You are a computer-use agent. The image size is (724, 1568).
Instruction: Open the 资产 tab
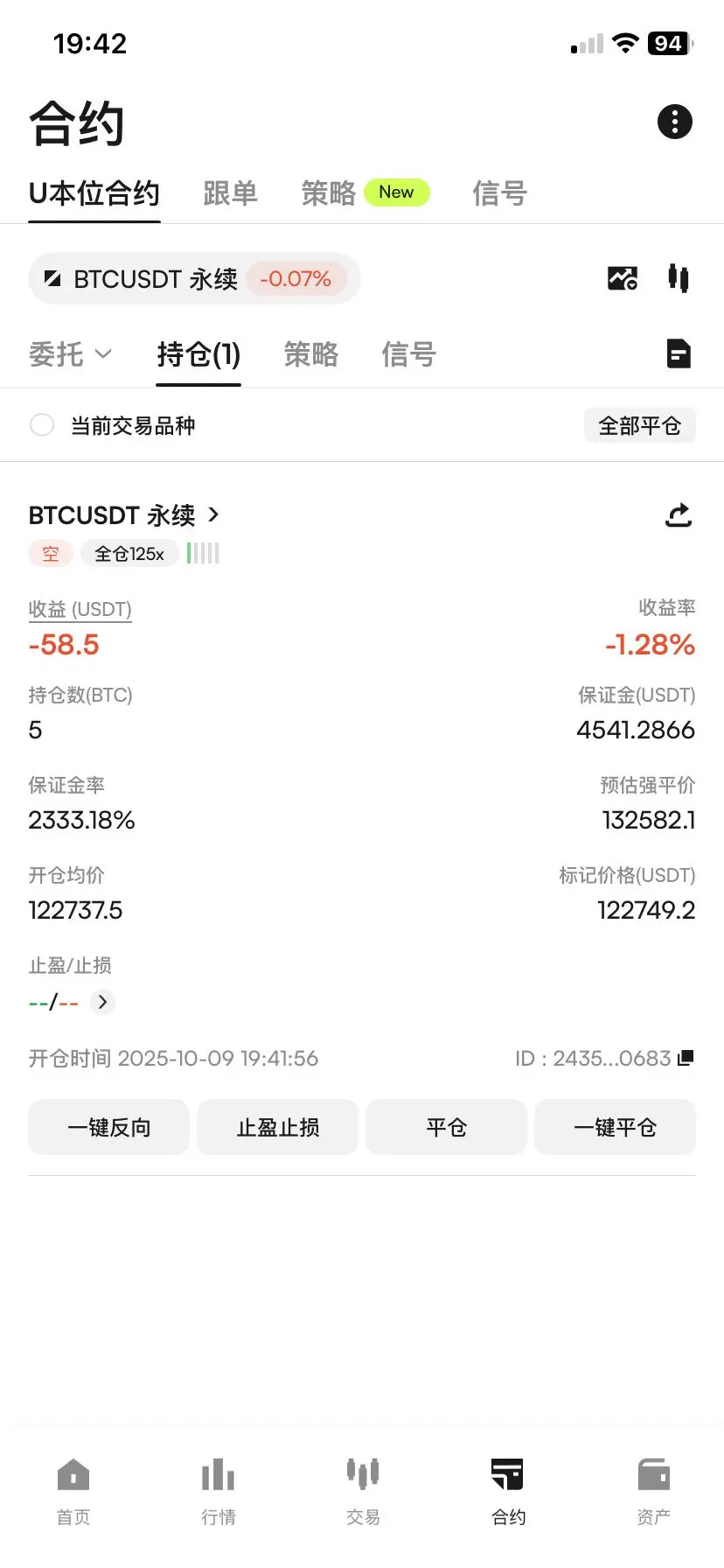654,1492
